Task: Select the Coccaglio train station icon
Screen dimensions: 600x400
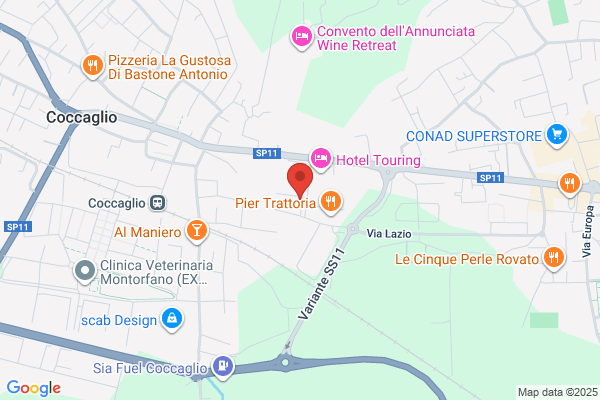Action: [x=157, y=202]
